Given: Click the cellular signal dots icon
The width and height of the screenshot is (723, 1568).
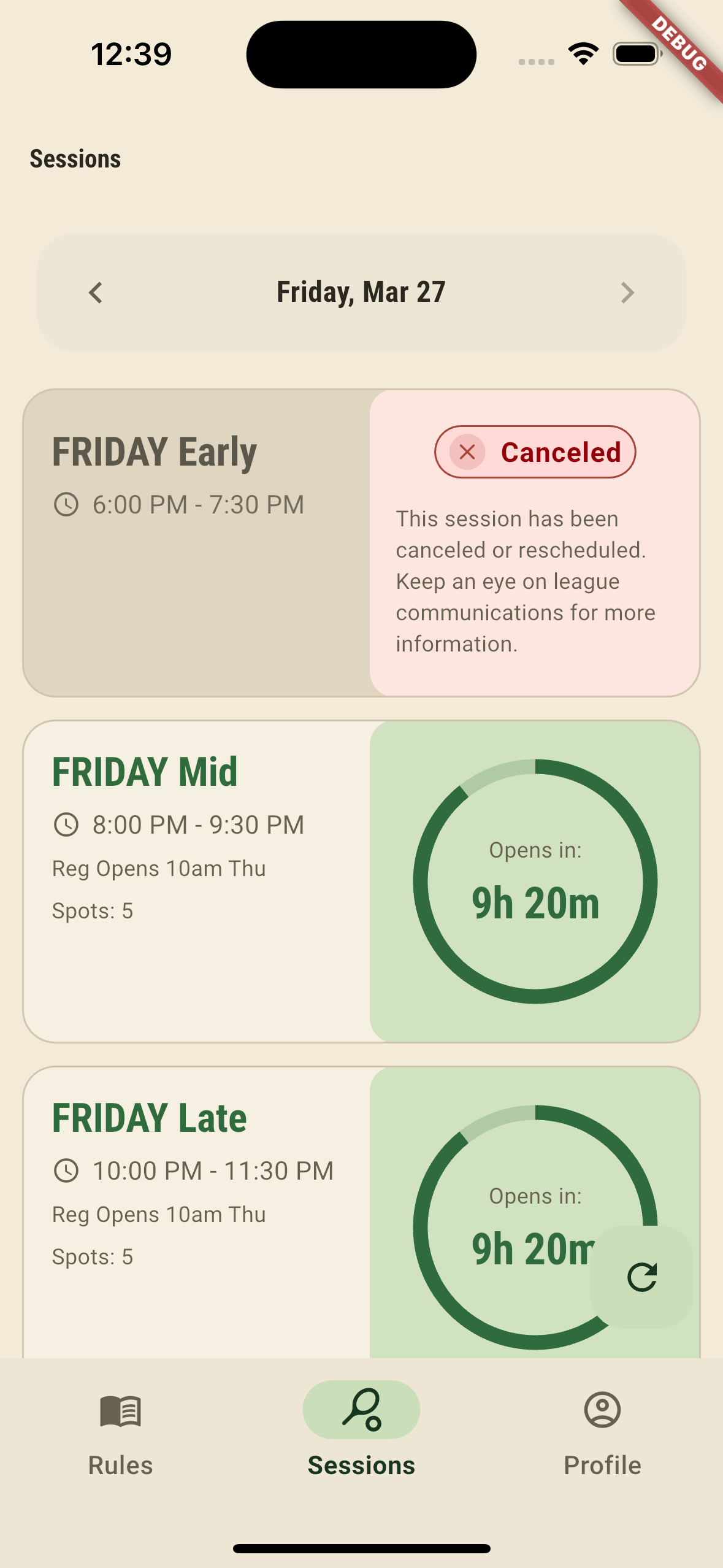Looking at the screenshot, I should 533,61.
